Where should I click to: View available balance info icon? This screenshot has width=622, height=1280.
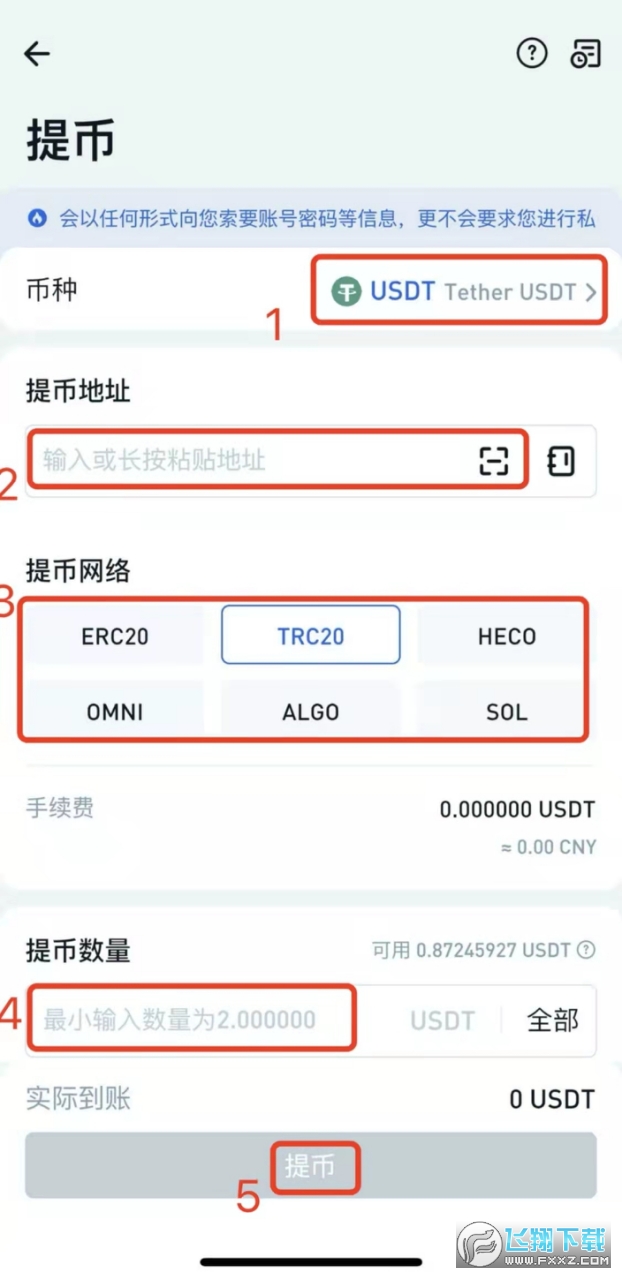click(587, 950)
